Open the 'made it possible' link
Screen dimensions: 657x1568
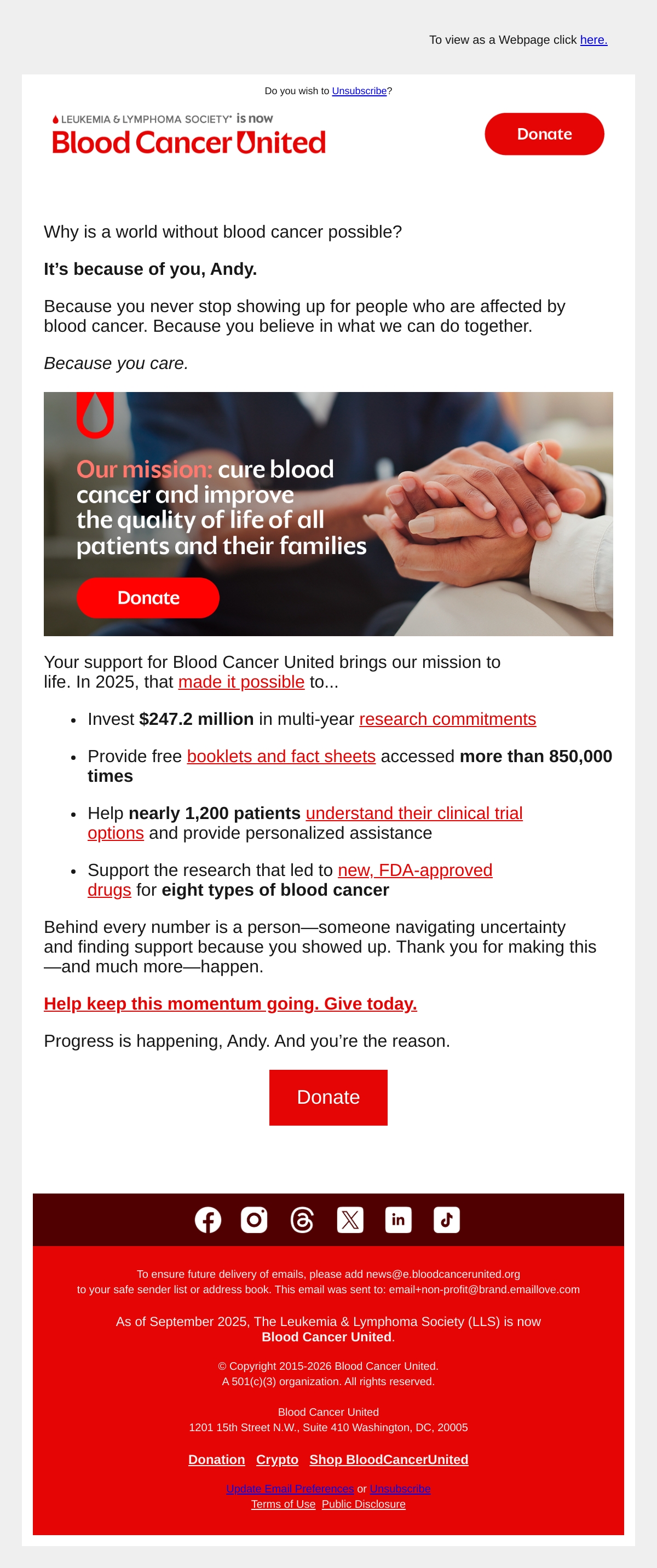click(x=241, y=682)
